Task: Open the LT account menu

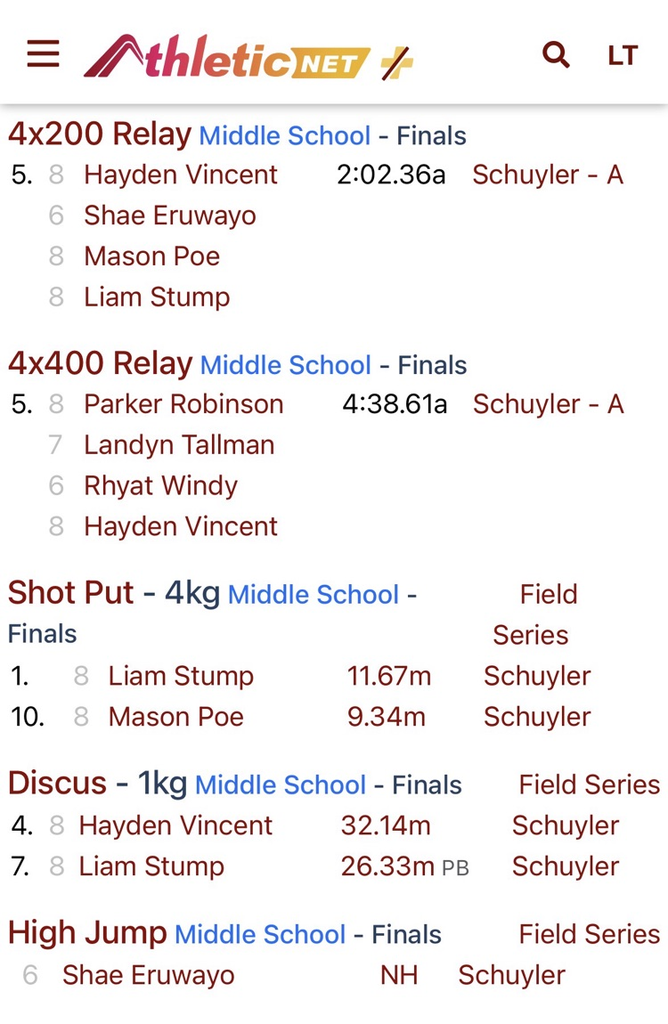Action: click(622, 56)
